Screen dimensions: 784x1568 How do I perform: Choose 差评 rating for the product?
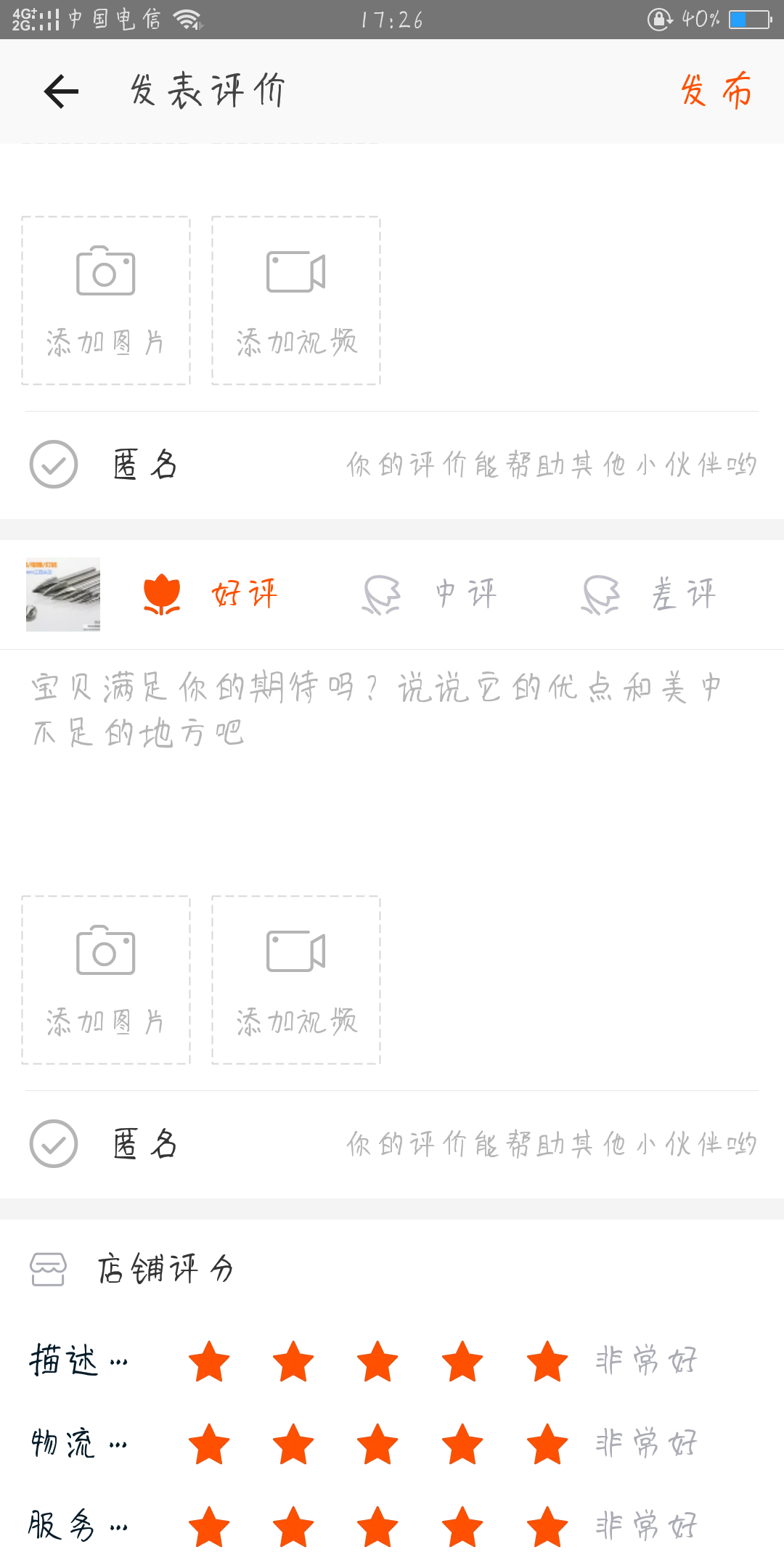pyautogui.click(x=648, y=594)
